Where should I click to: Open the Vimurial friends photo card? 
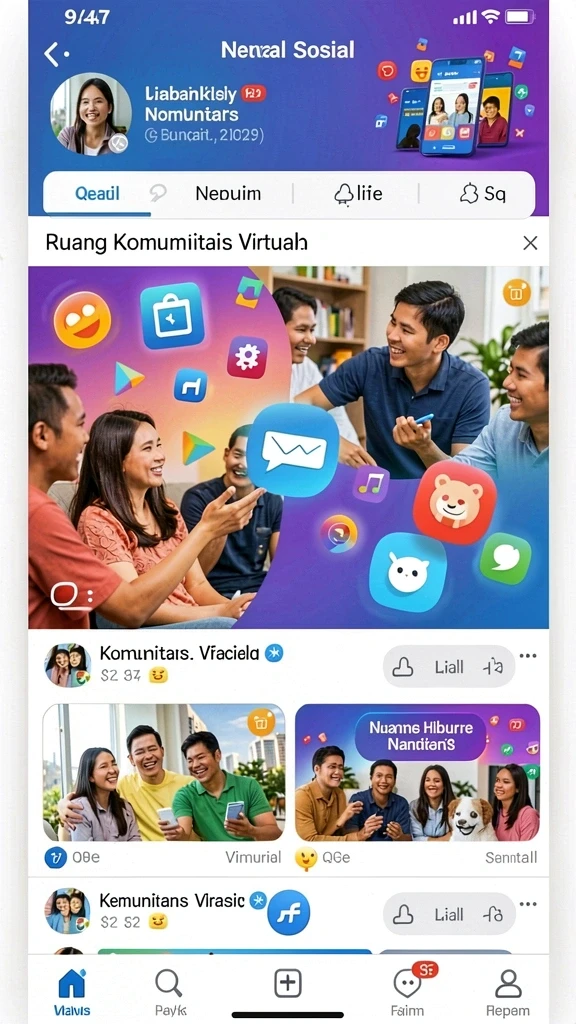point(164,773)
